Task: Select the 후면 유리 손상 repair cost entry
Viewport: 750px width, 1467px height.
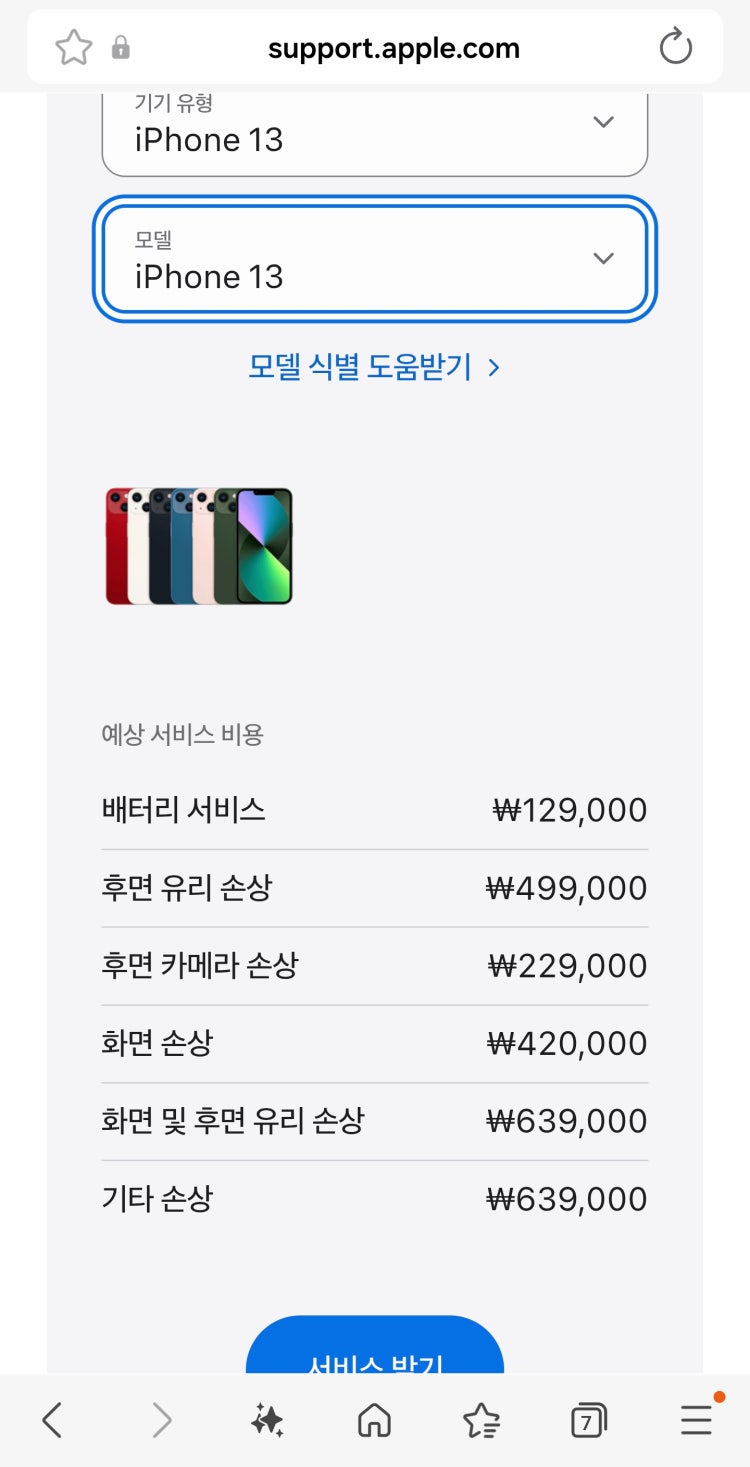Action: (374, 888)
